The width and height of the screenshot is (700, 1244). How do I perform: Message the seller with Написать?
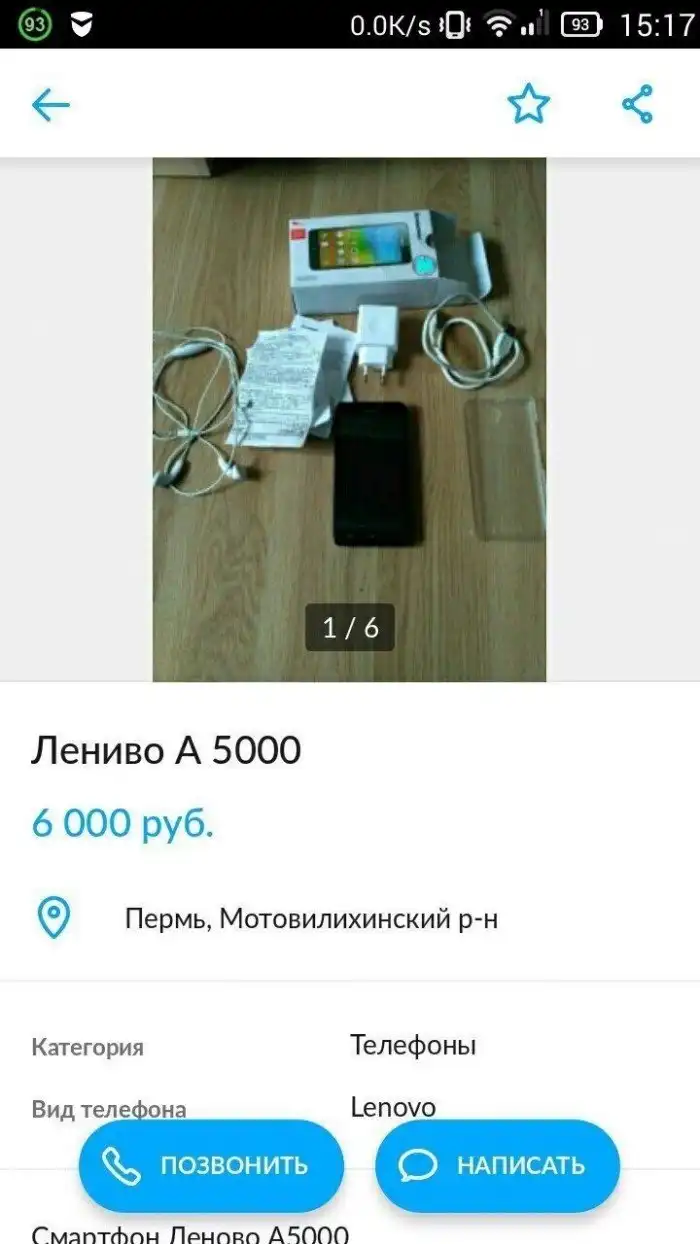click(x=497, y=1165)
